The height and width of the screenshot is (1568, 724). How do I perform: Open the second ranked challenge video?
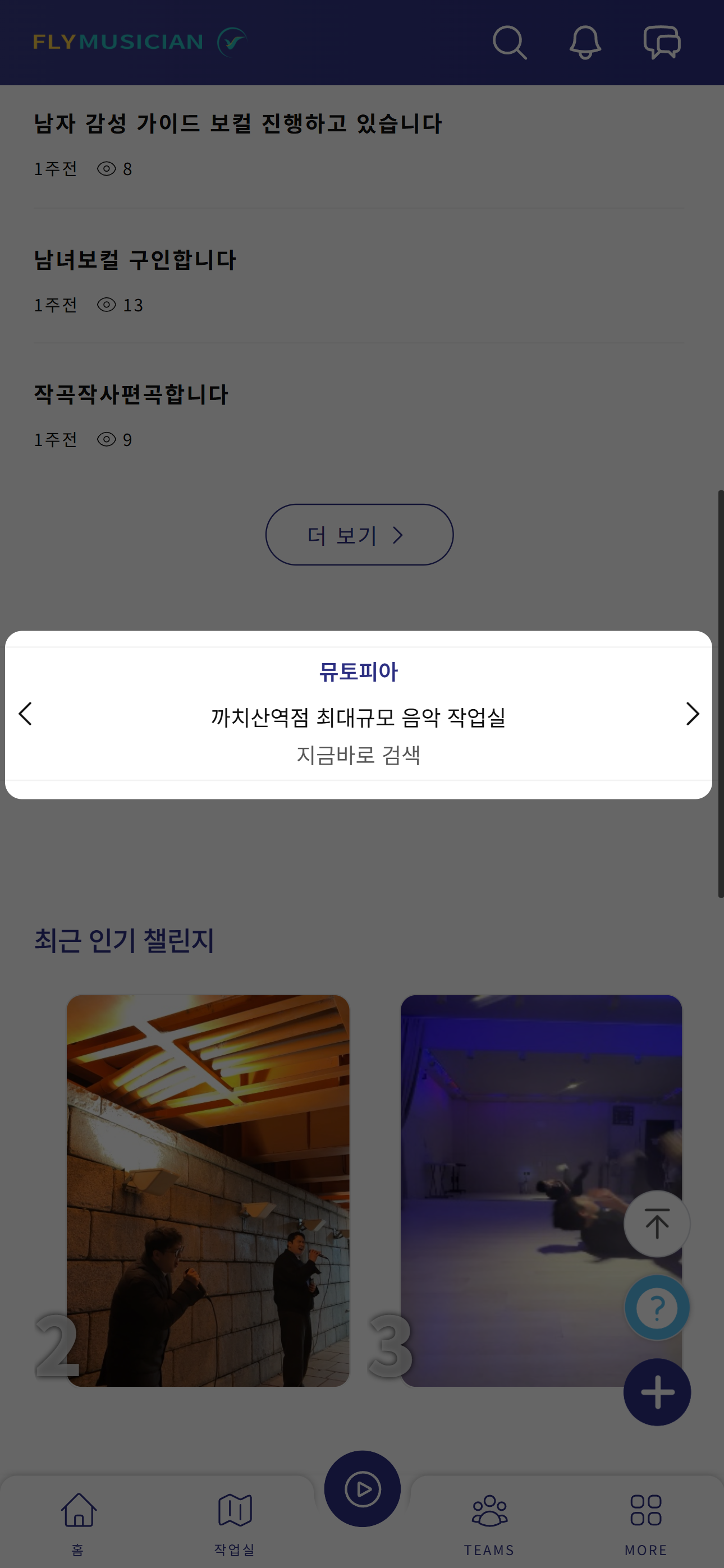click(x=208, y=1190)
